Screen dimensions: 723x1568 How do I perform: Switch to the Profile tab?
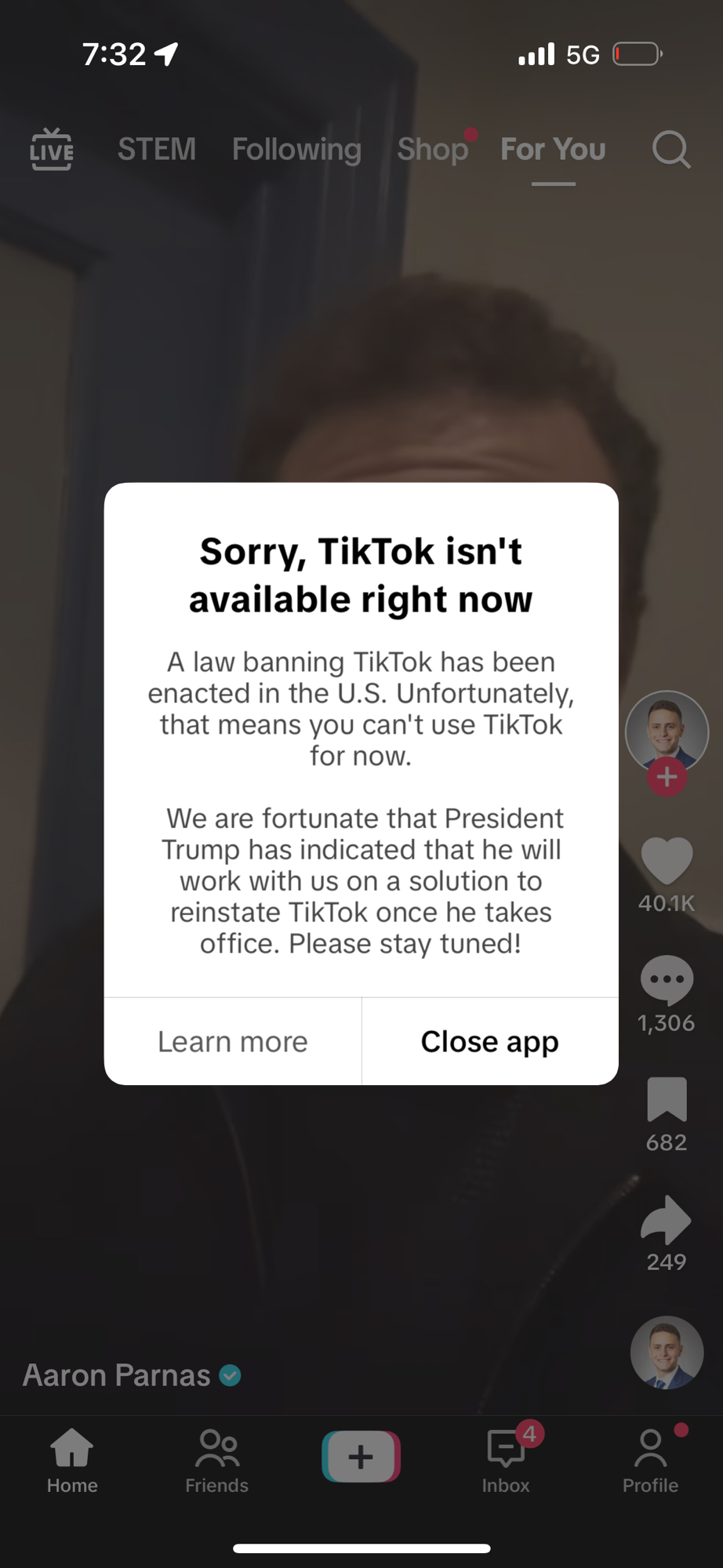650,1460
